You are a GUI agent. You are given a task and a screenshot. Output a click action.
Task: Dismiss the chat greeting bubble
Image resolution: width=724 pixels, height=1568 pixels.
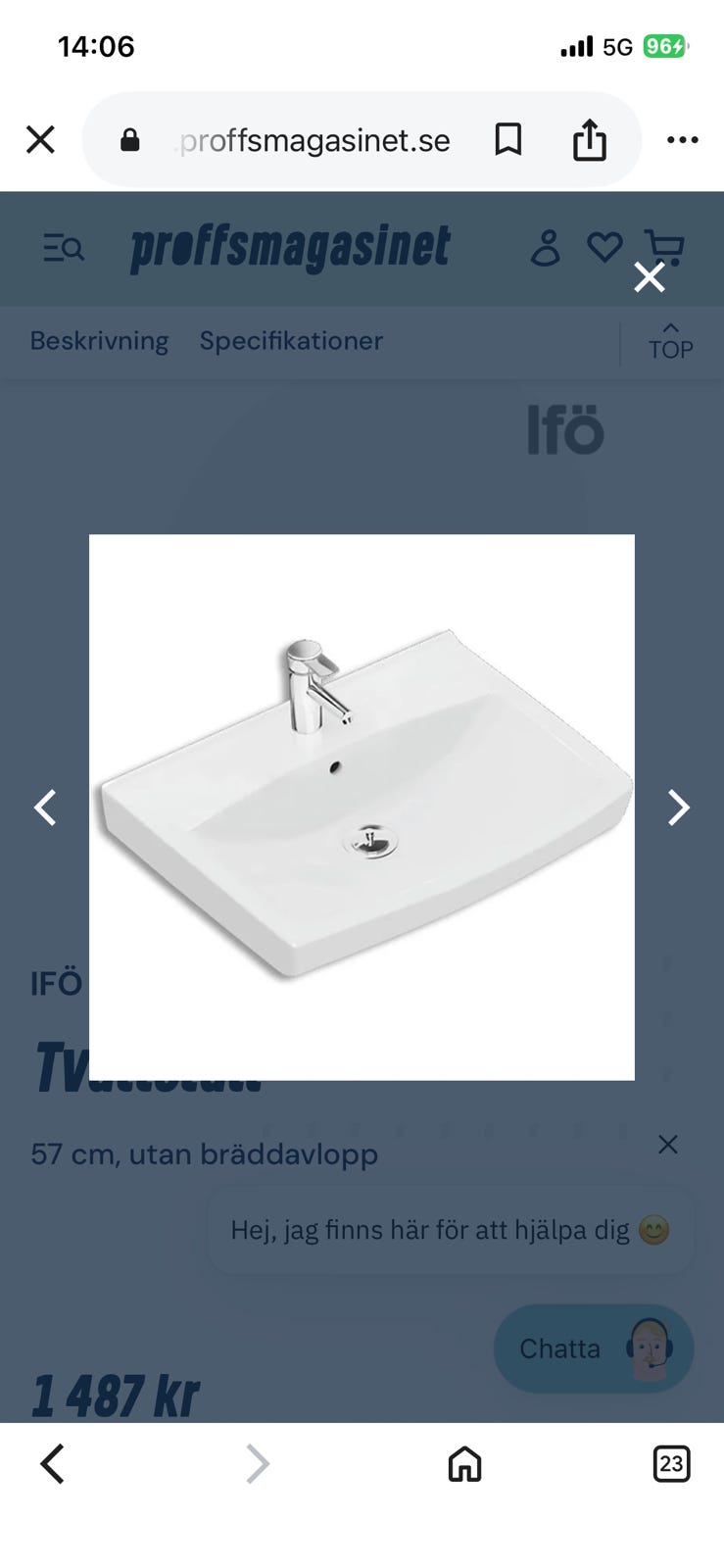(668, 1144)
